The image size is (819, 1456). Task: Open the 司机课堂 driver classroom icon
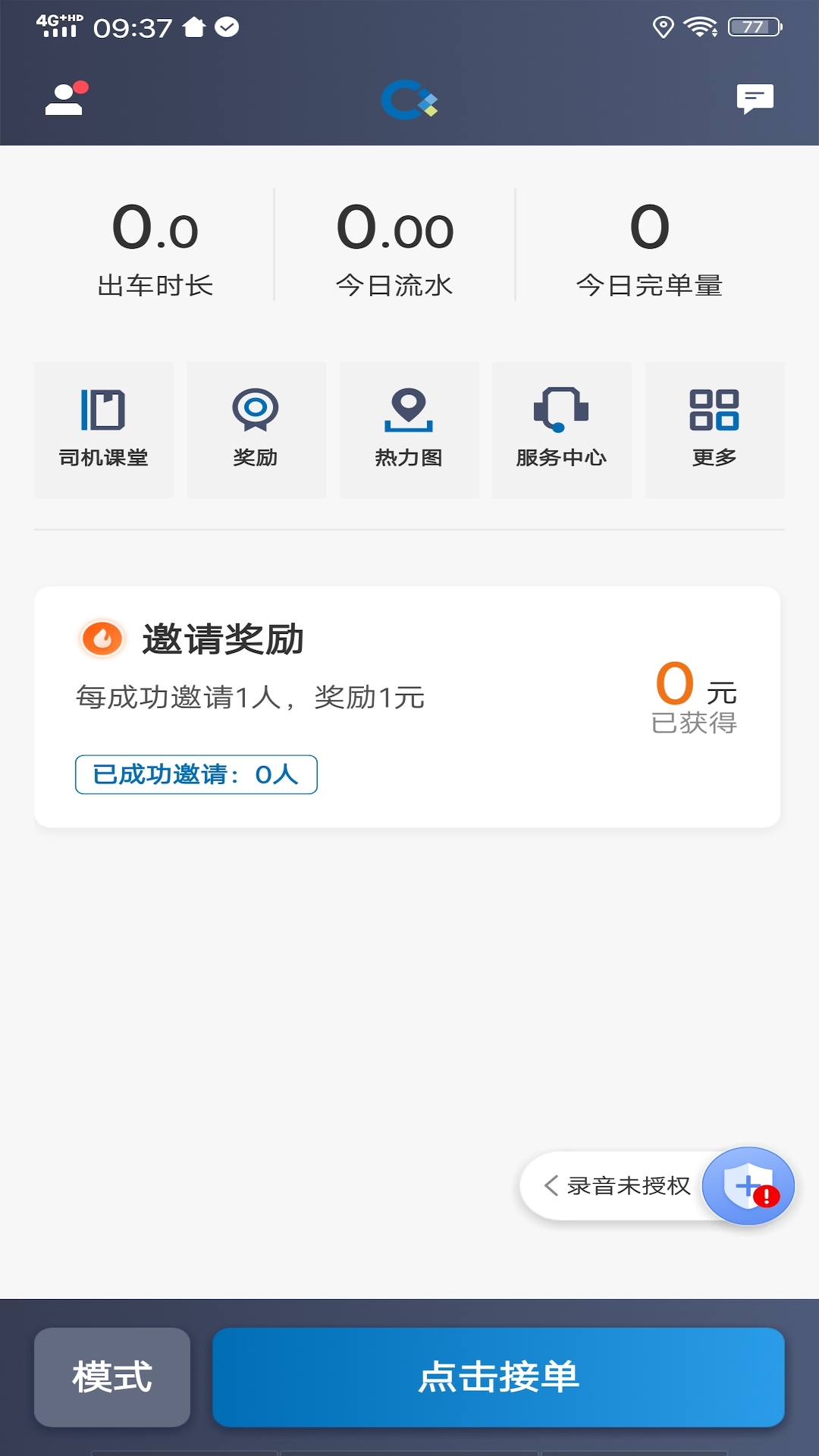(x=102, y=428)
